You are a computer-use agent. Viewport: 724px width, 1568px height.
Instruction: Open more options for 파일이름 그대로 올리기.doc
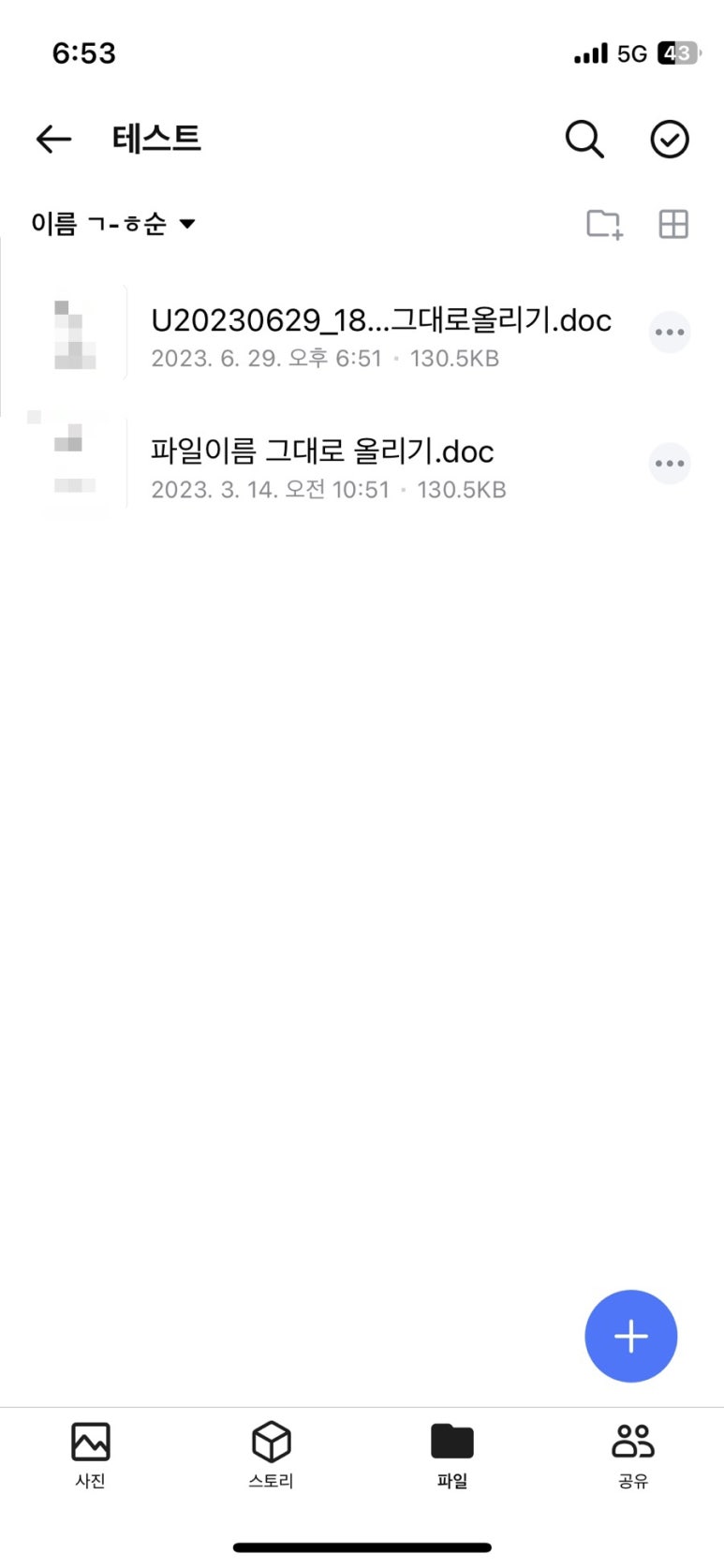coord(670,464)
